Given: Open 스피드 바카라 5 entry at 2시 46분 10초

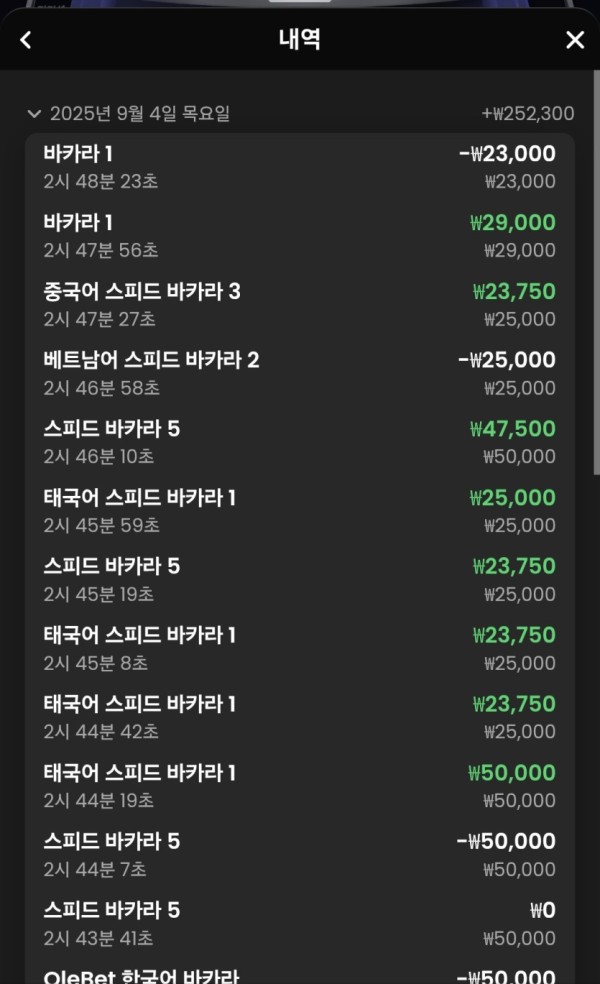Looking at the screenshot, I should tap(300, 442).
